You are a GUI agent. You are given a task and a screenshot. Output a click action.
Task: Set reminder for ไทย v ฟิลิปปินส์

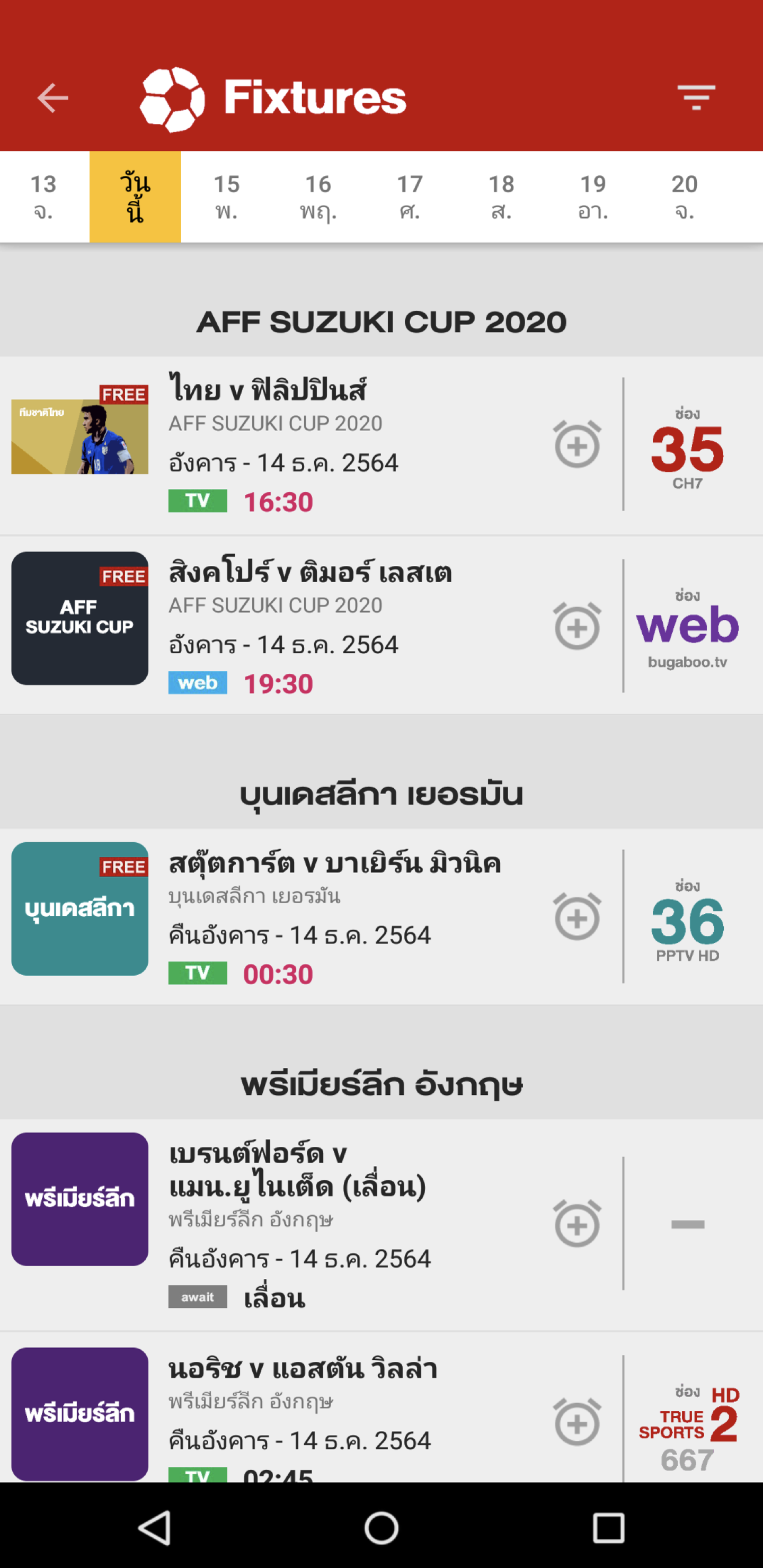pos(576,445)
